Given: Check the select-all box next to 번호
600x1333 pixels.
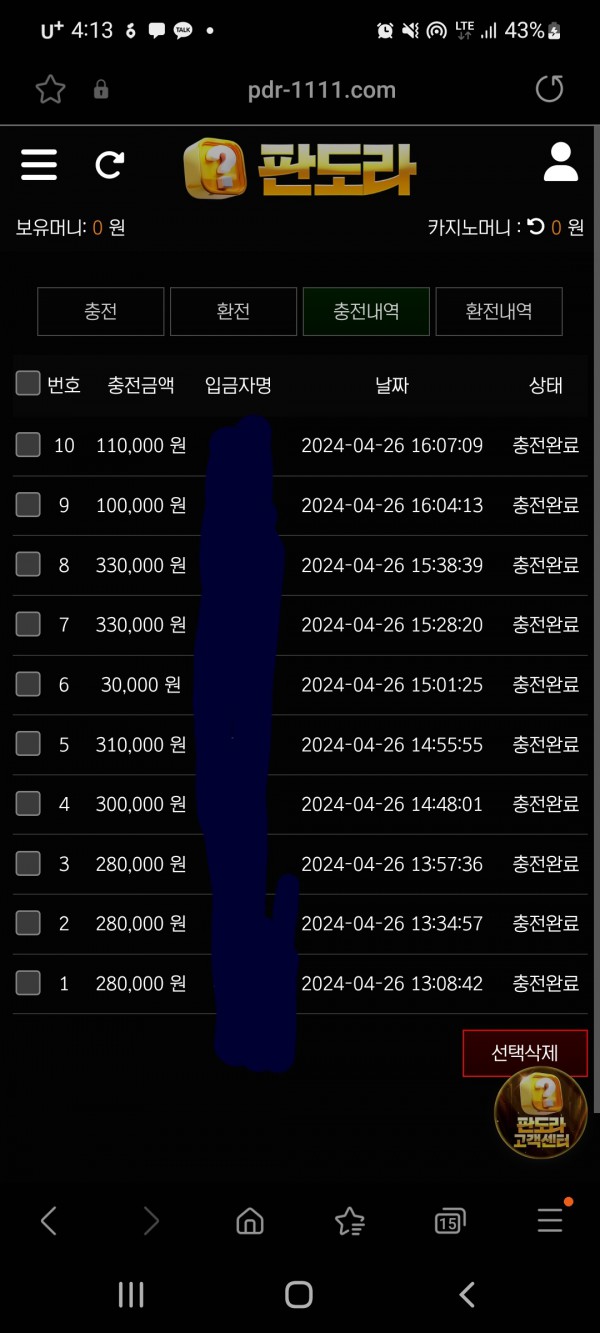Looking at the screenshot, I should pos(28,384).
